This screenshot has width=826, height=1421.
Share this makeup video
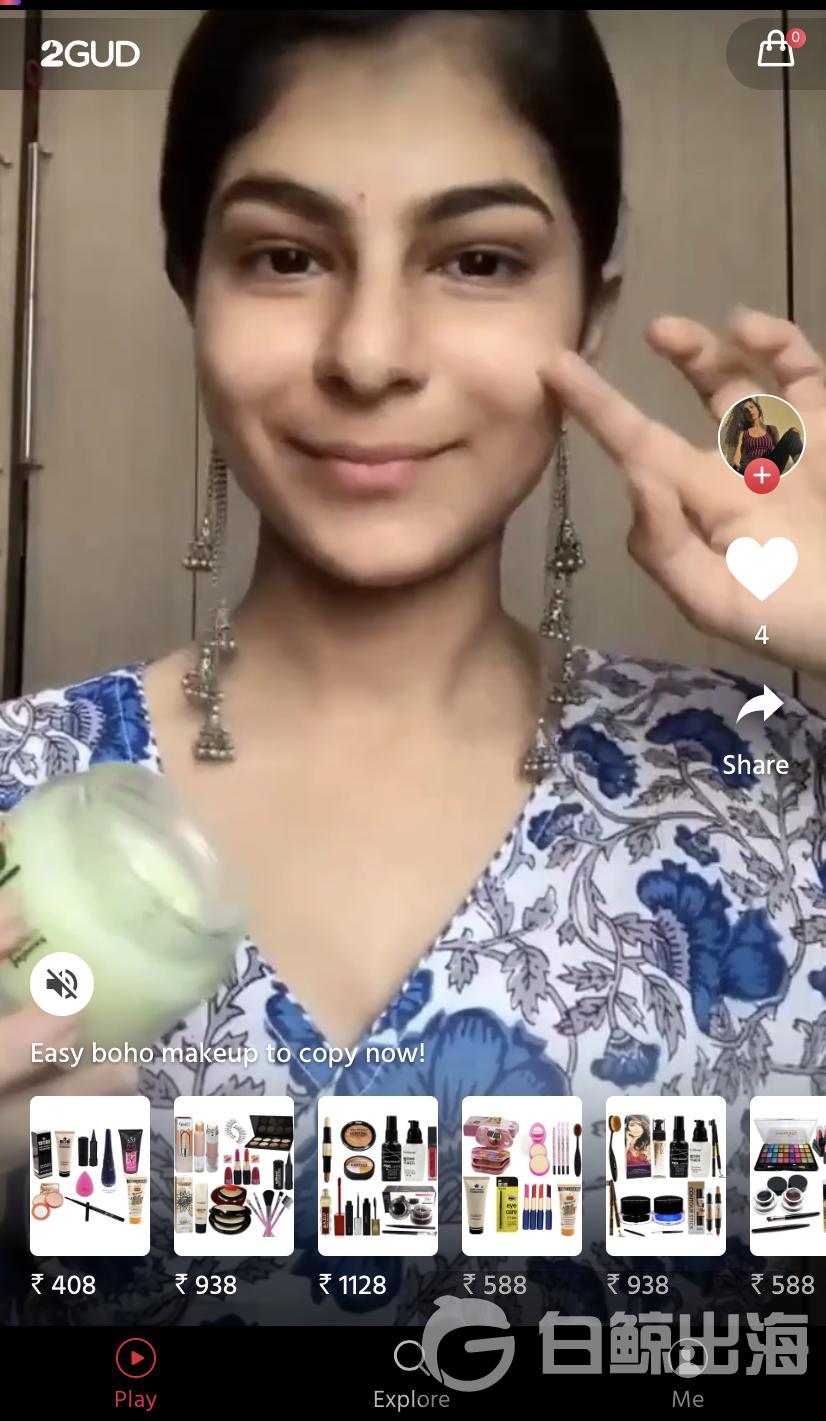[757, 730]
